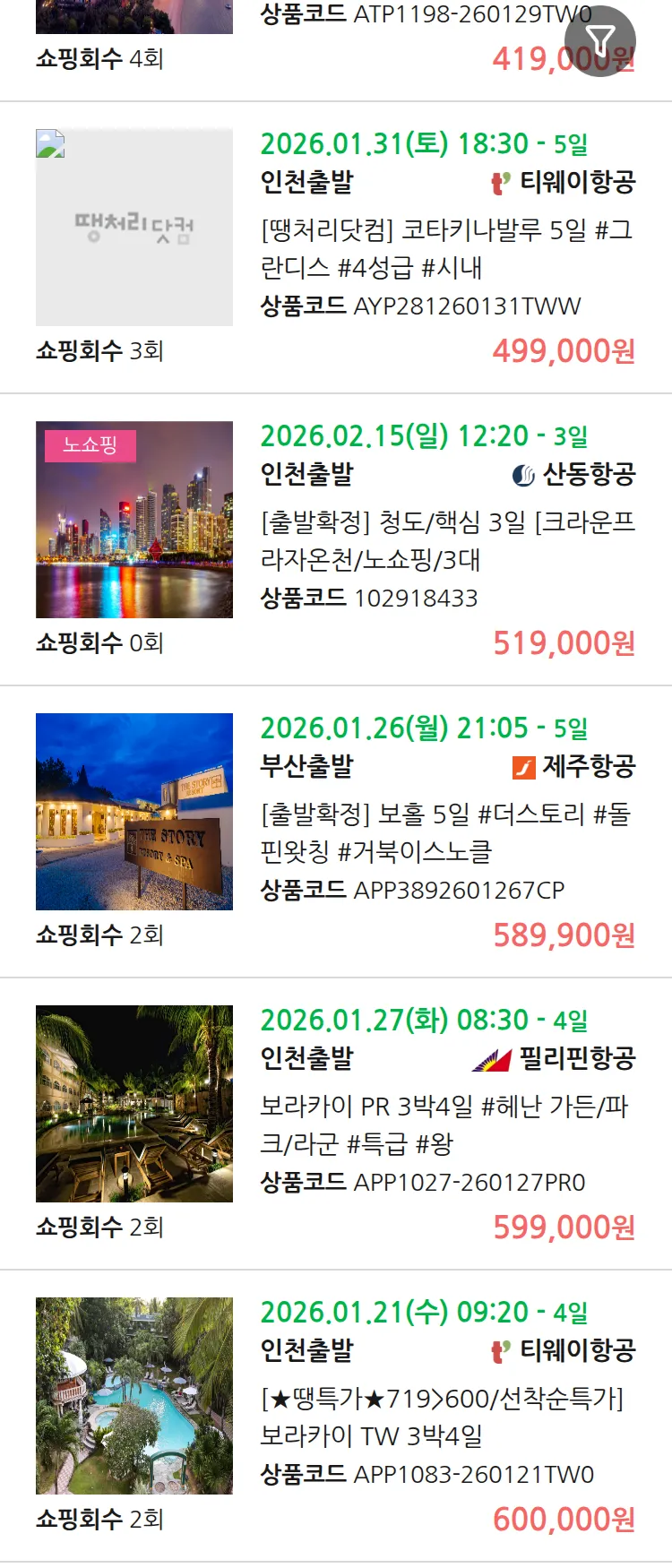Screen dimensions: 672x1568
Task: View the 청도/핵심 3일 노쇼핑 package
Action: [x=446, y=540]
